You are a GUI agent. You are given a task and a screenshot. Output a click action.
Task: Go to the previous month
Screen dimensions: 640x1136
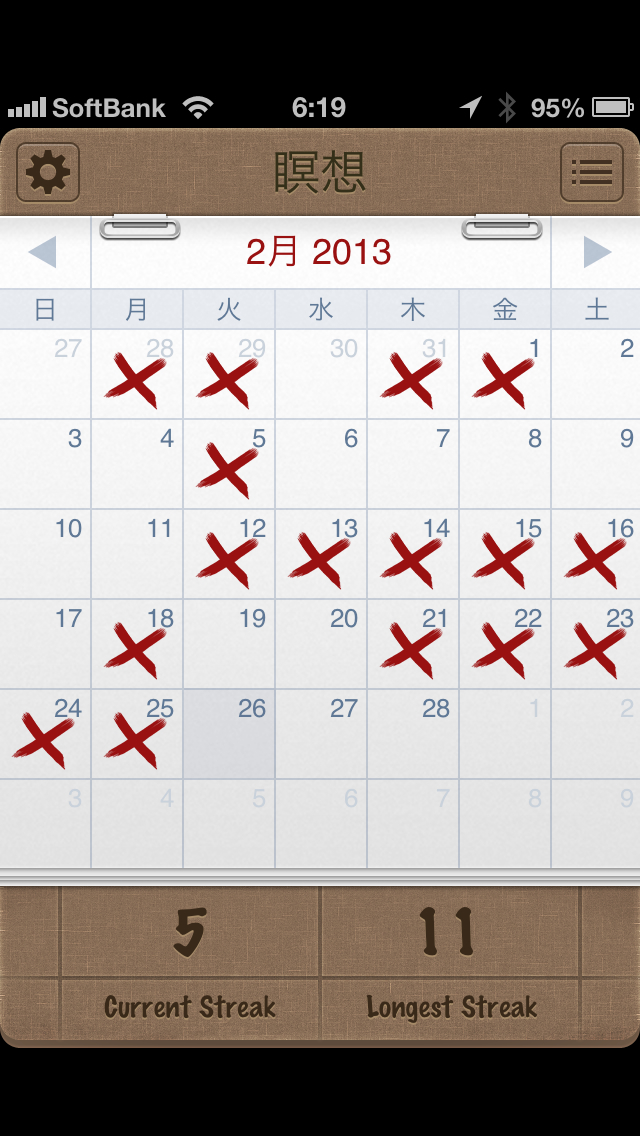click(43, 252)
